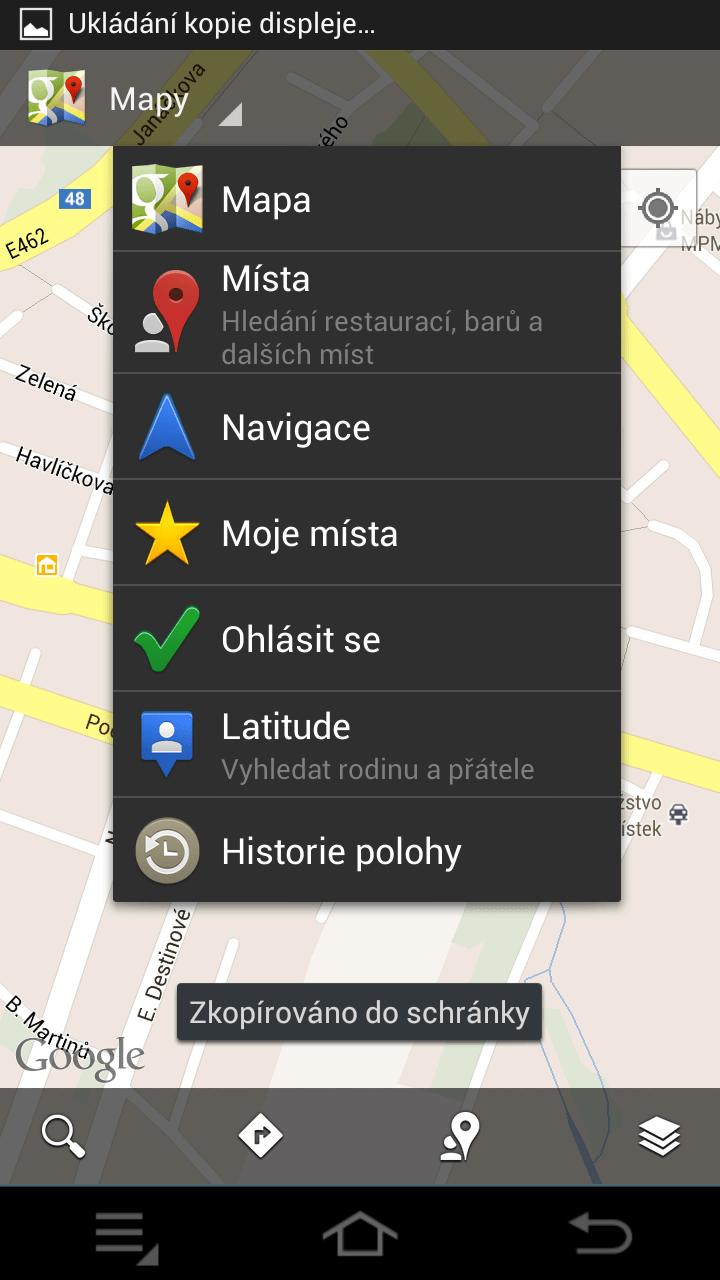Open the search magnifier in bottom toolbar
This screenshot has width=720, height=1280.
63,1136
